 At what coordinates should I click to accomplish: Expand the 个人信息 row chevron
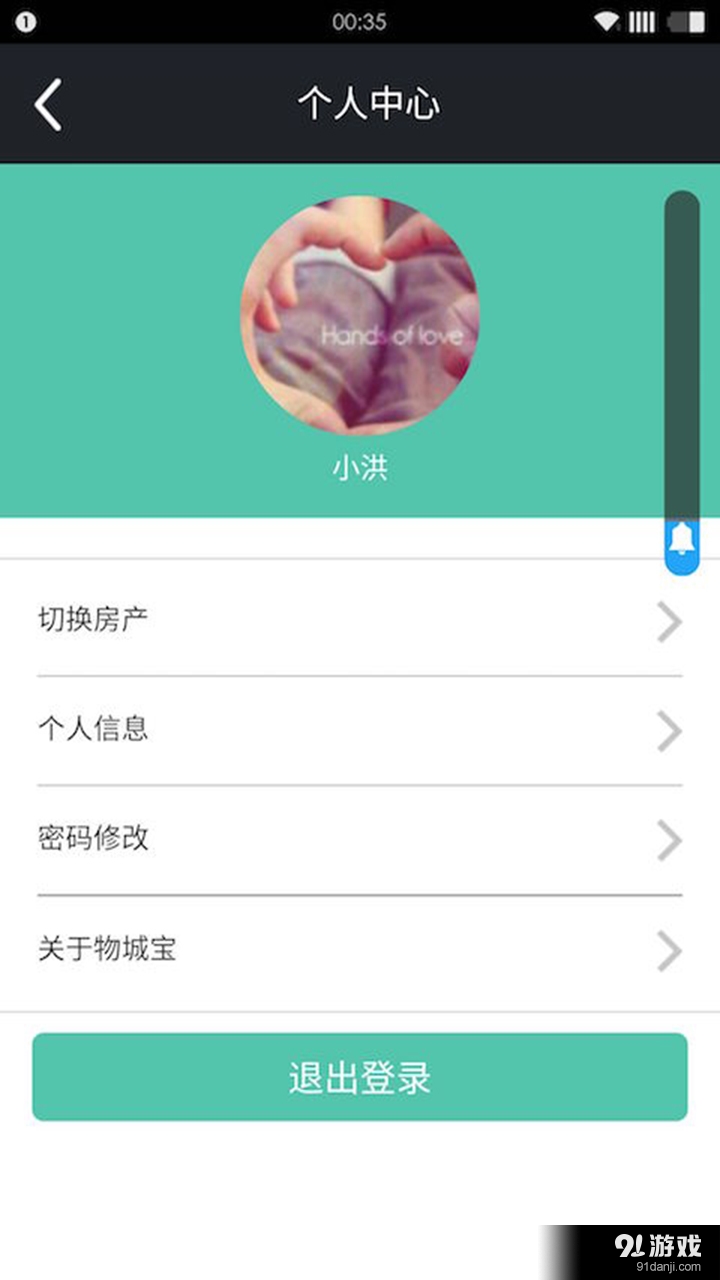click(x=668, y=731)
